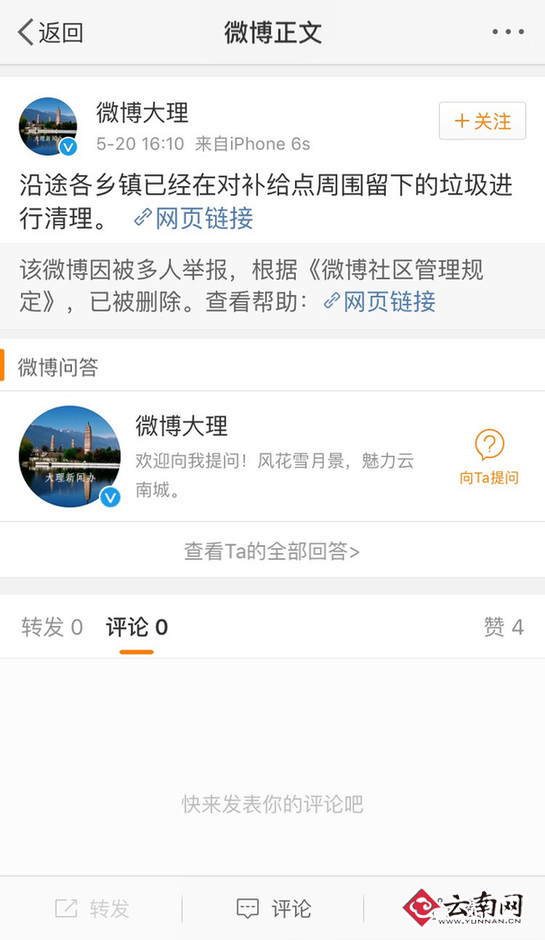Image resolution: width=545 pixels, height=940 pixels.
Task: Open the 微博大理 card in 微博问答
Action: [272, 457]
